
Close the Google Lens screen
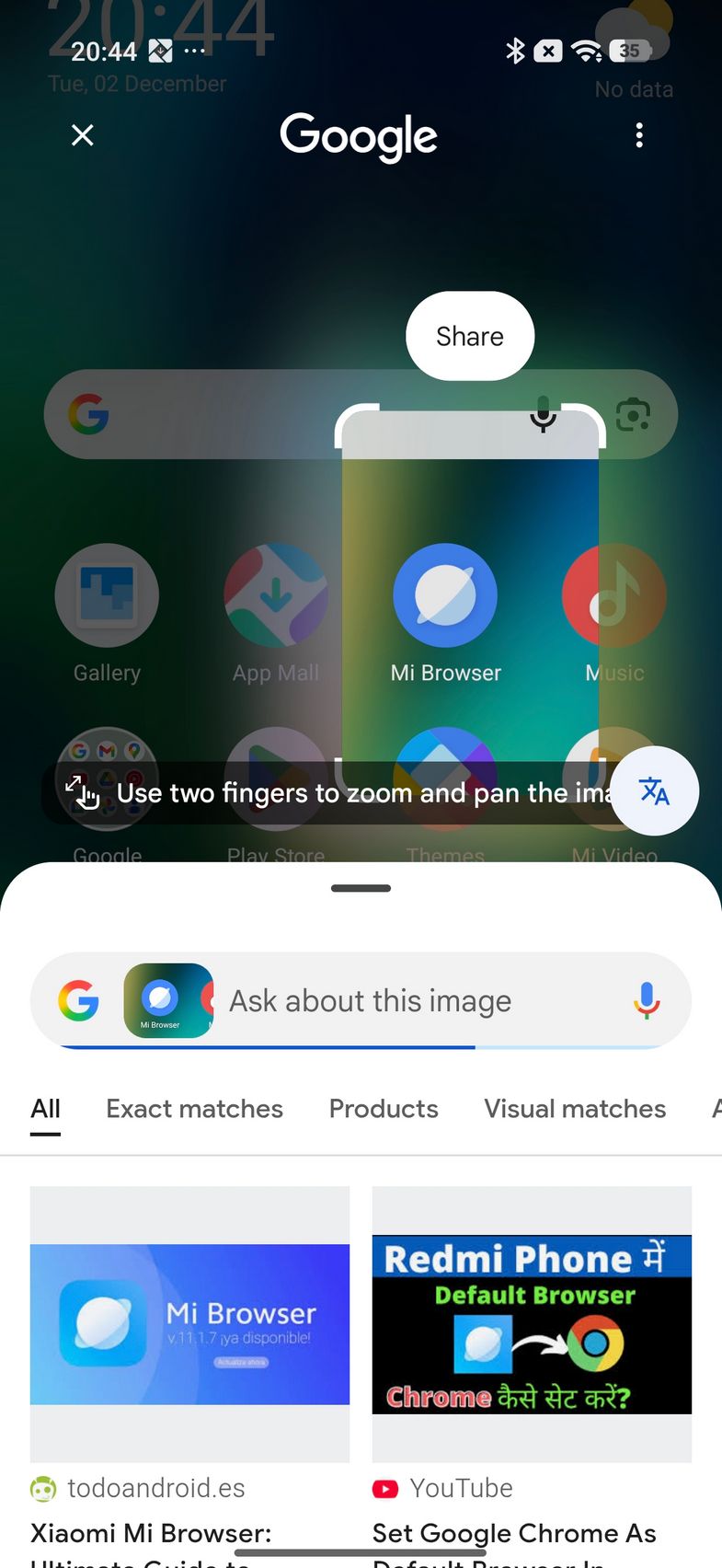(x=83, y=136)
